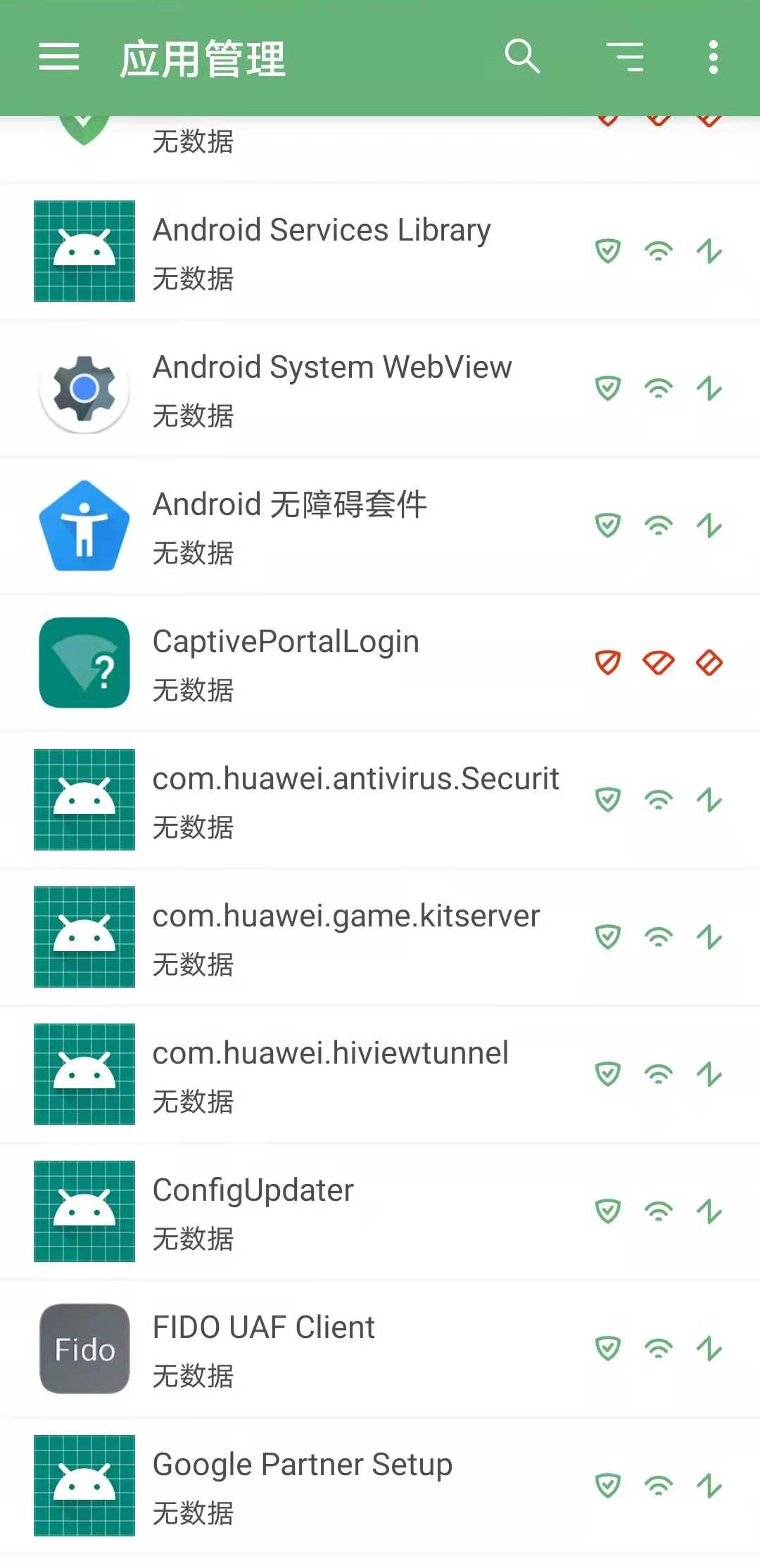
Task: Open FIDO UAF Client entry
Action: tap(263, 1349)
